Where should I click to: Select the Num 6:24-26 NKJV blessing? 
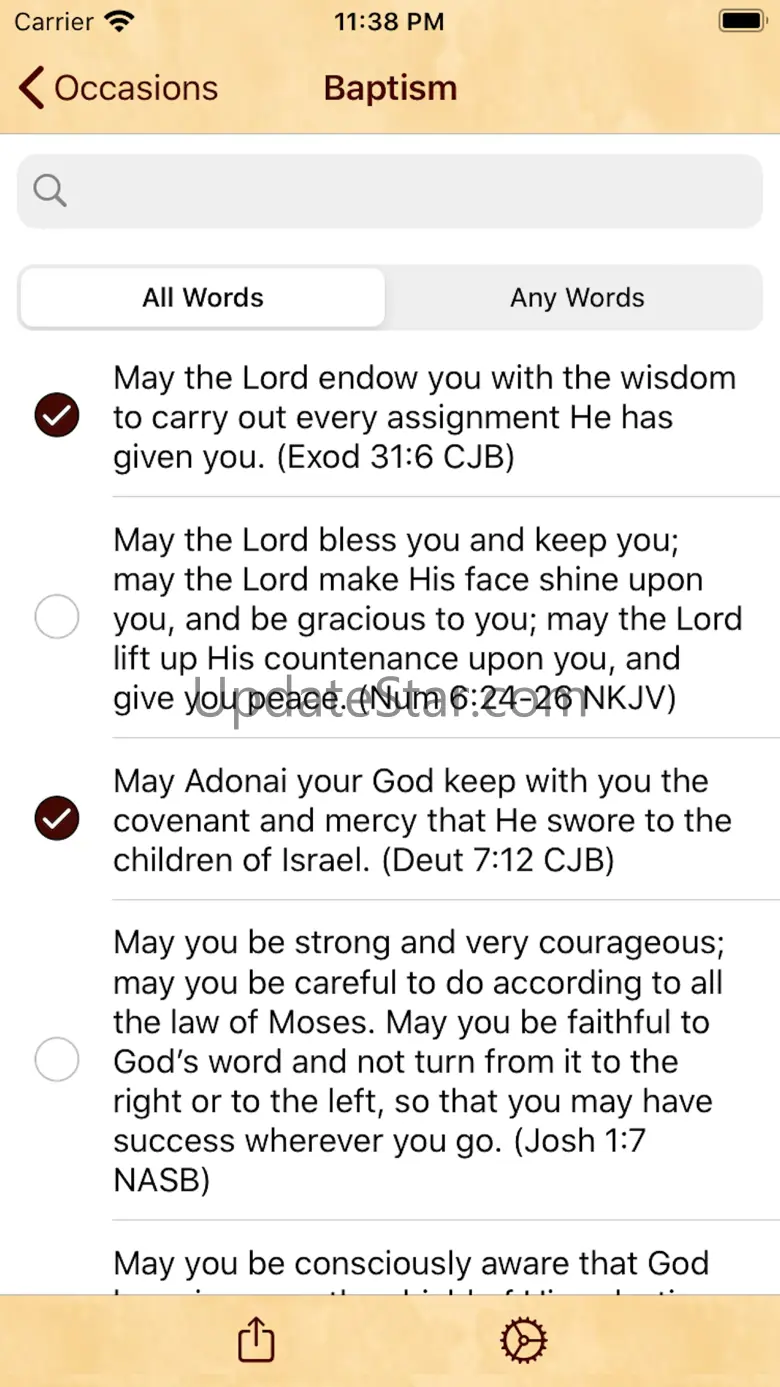(57, 617)
